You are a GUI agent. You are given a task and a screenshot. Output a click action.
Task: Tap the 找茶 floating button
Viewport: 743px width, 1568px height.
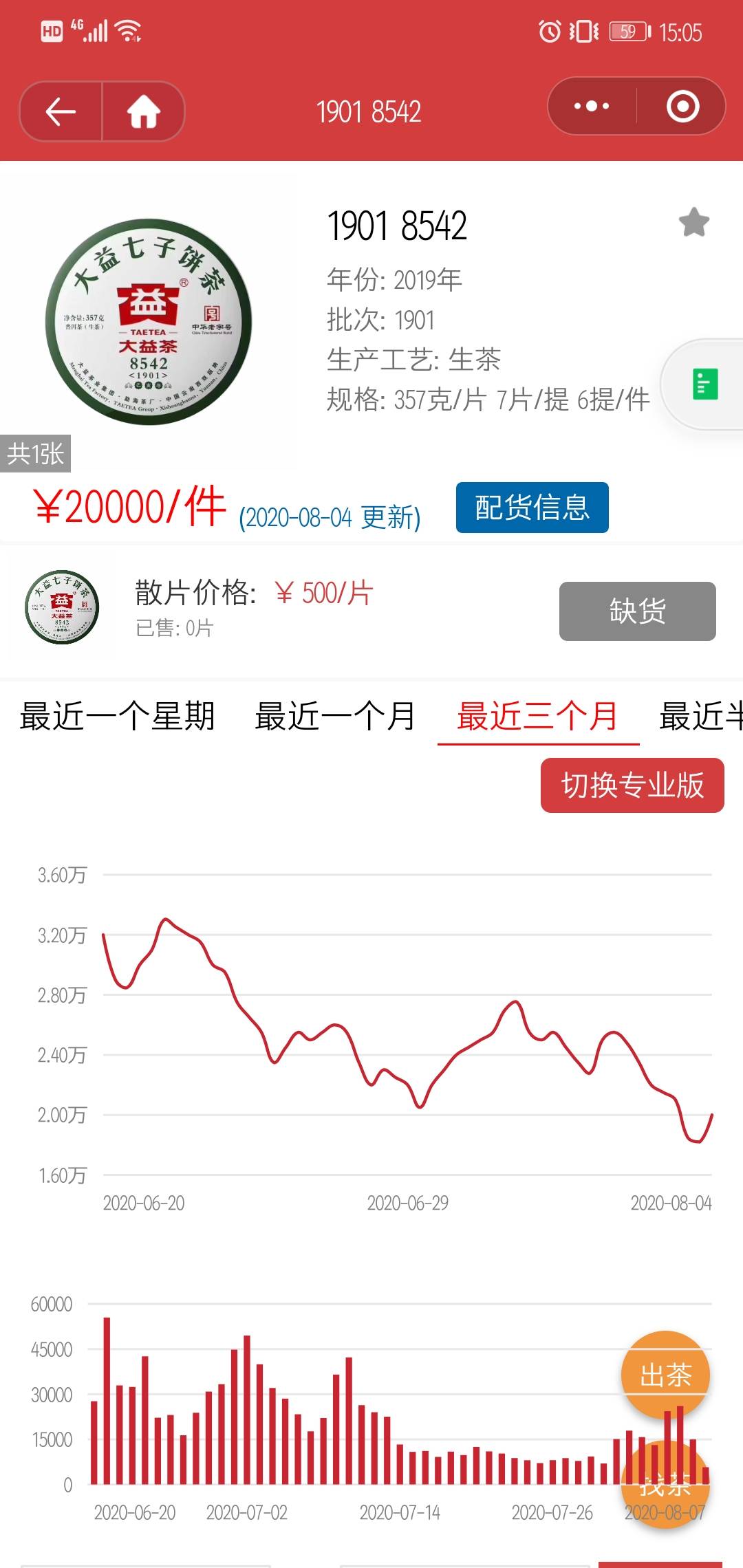pyautogui.click(x=665, y=1484)
